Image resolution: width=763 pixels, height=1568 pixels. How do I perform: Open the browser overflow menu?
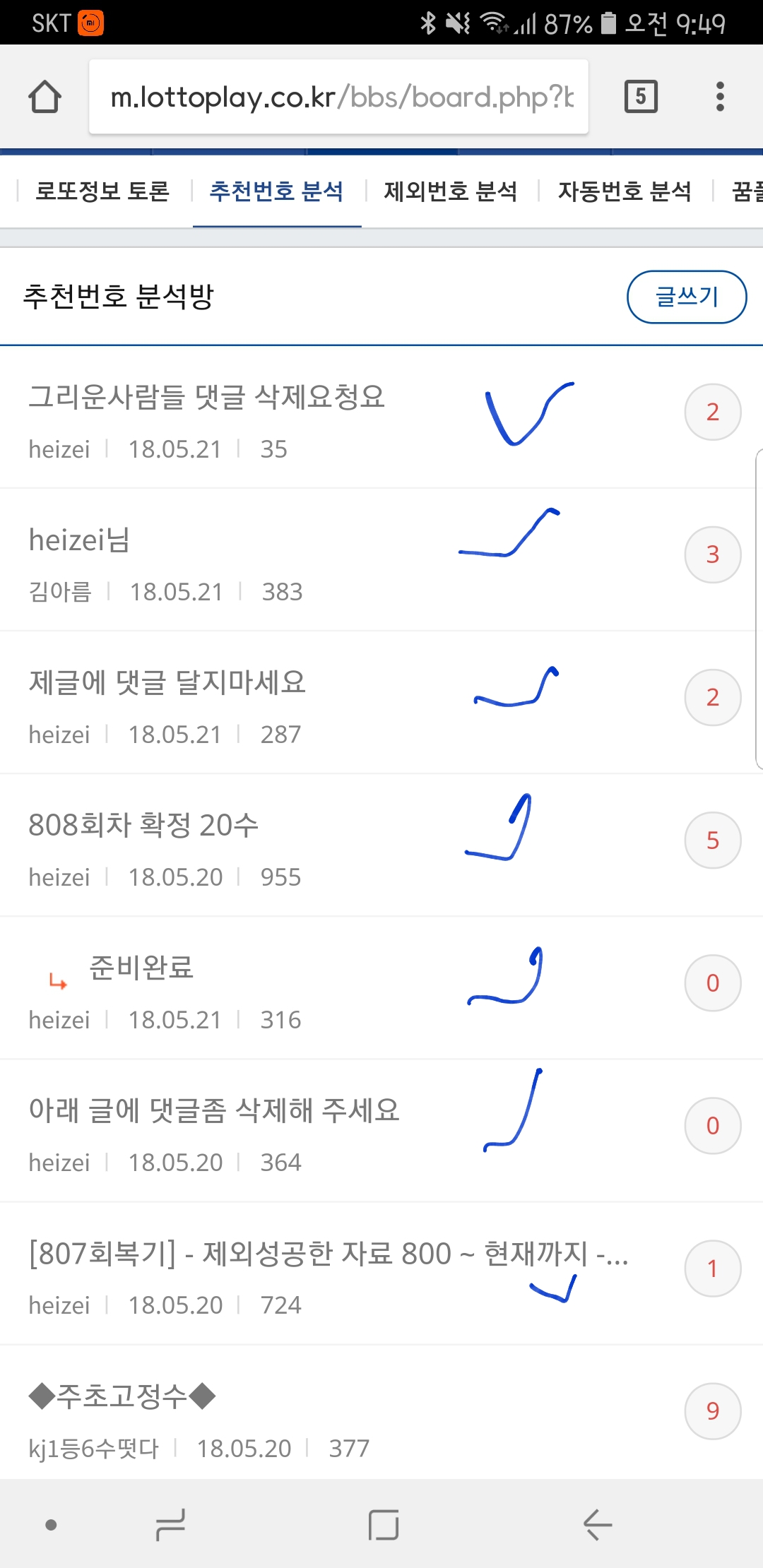coord(720,97)
